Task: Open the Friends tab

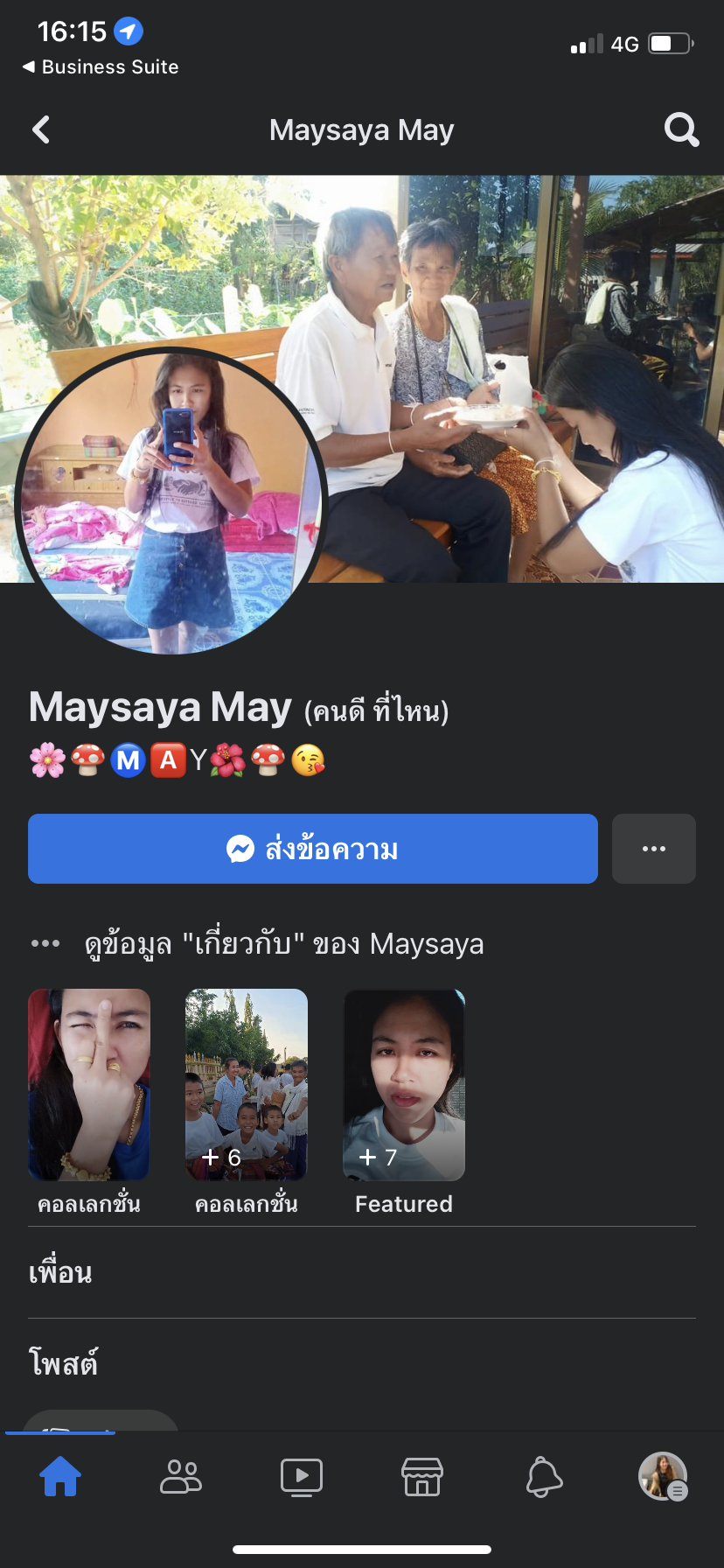Action: click(x=181, y=1476)
